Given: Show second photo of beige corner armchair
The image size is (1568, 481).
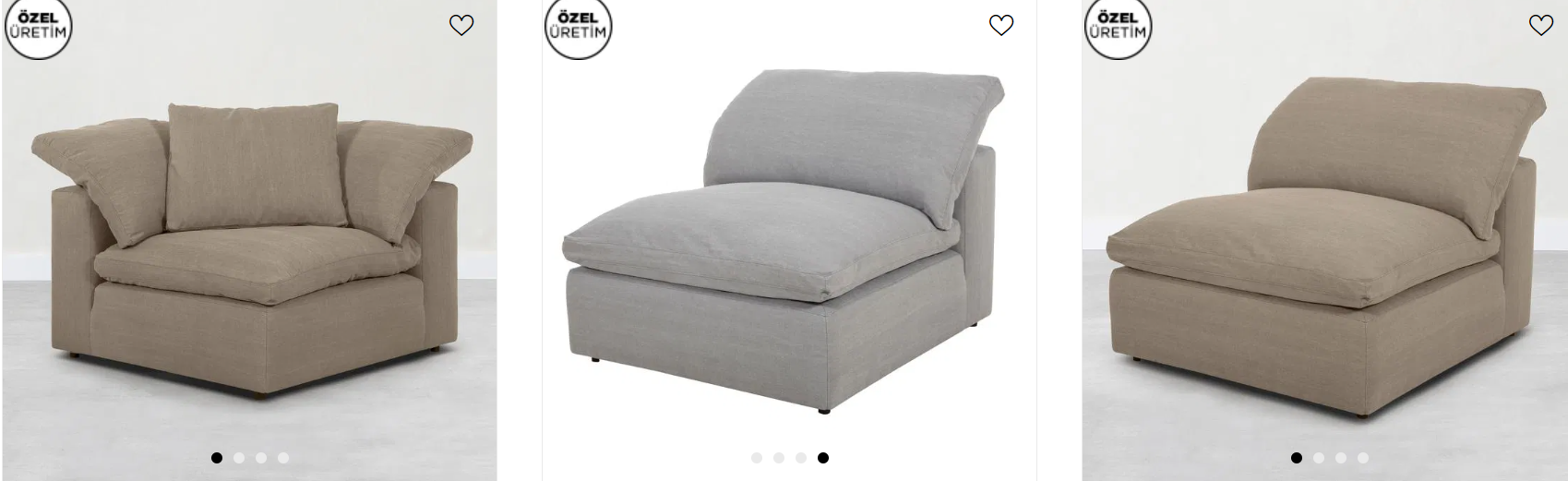Looking at the screenshot, I should pos(239,458).
